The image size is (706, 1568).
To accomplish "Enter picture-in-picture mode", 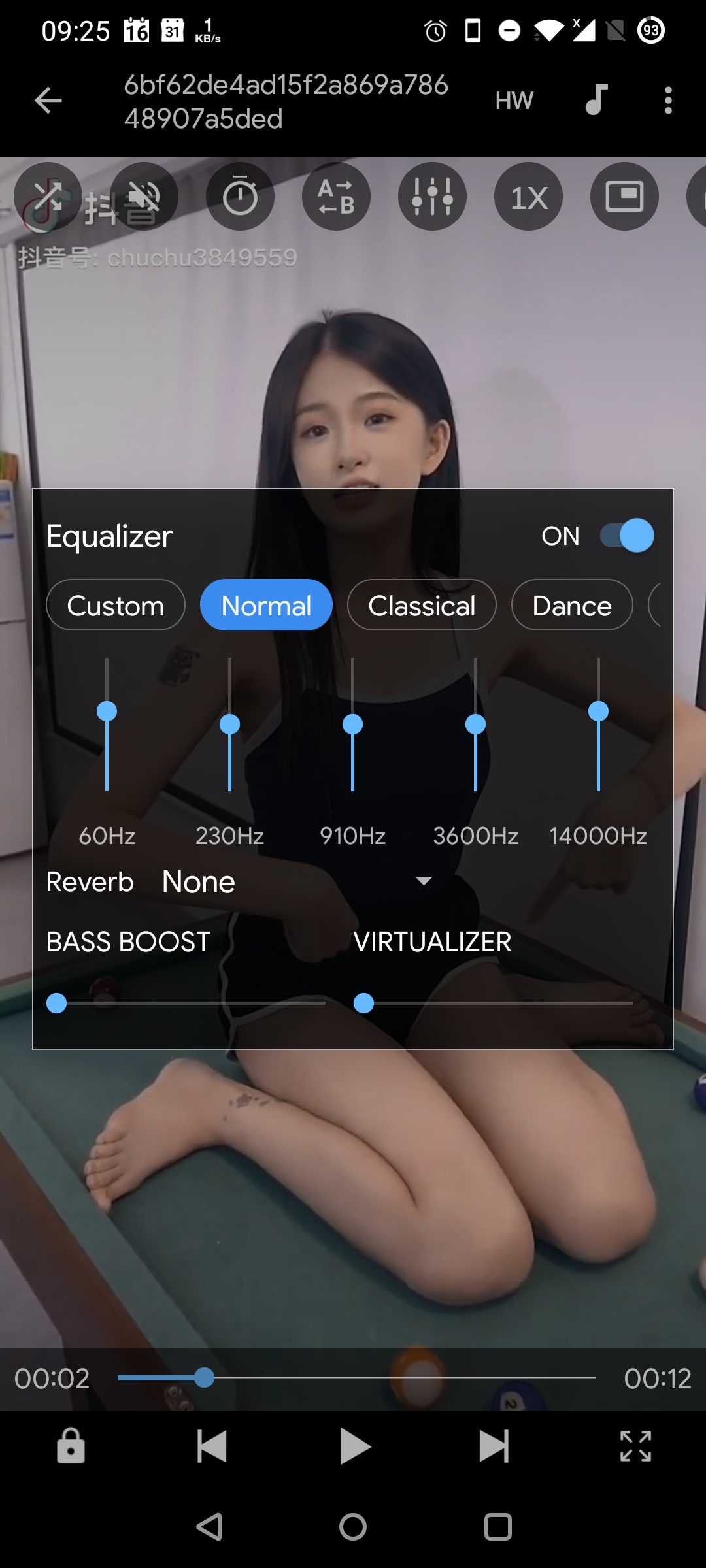I will tap(624, 197).
